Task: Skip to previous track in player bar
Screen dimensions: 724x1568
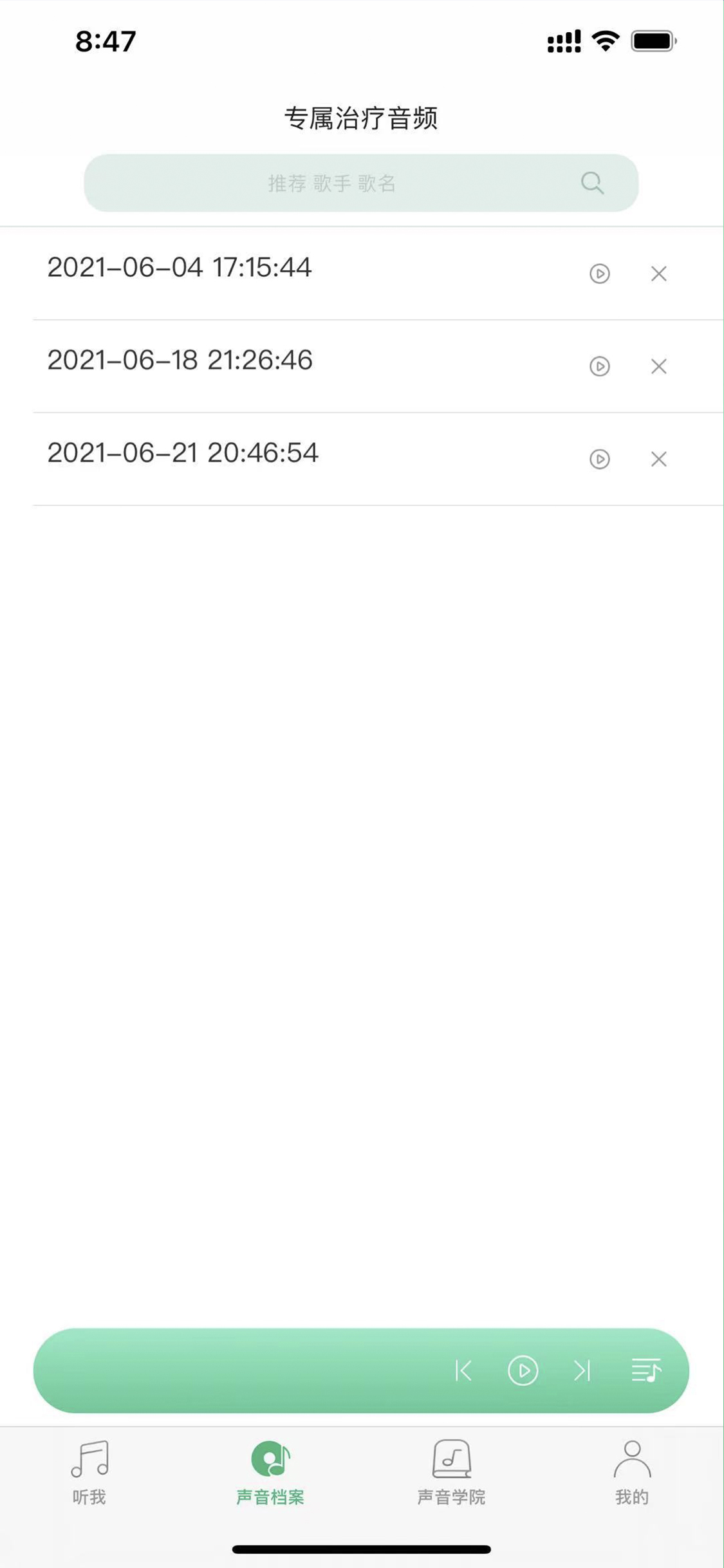Action: [463, 1370]
